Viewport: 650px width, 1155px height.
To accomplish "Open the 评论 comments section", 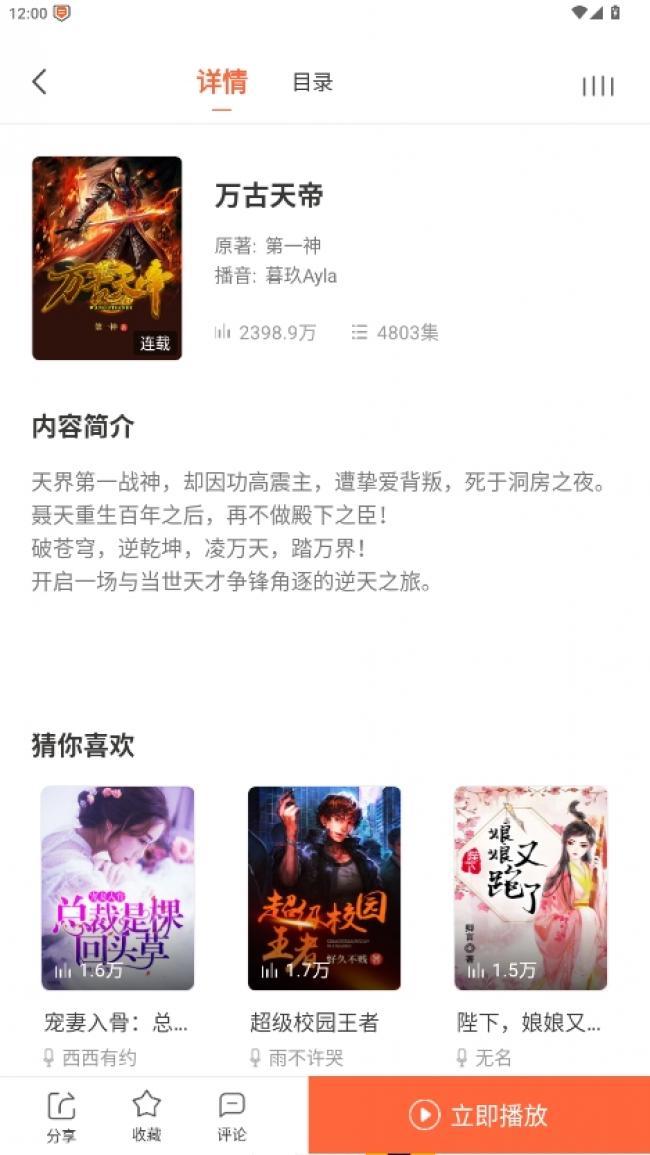I will tap(232, 1116).
